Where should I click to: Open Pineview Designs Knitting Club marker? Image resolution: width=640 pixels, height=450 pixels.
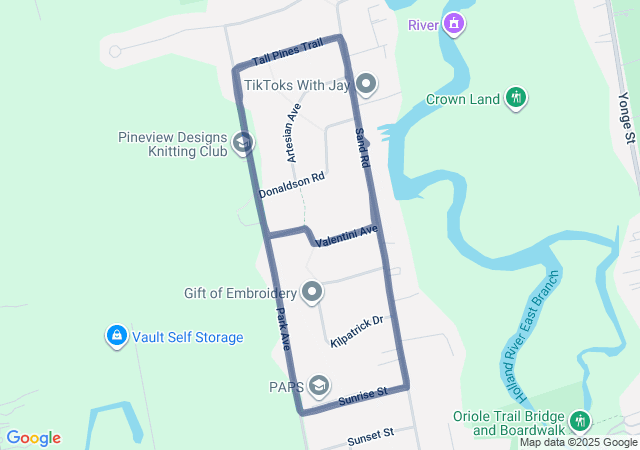[241, 145]
